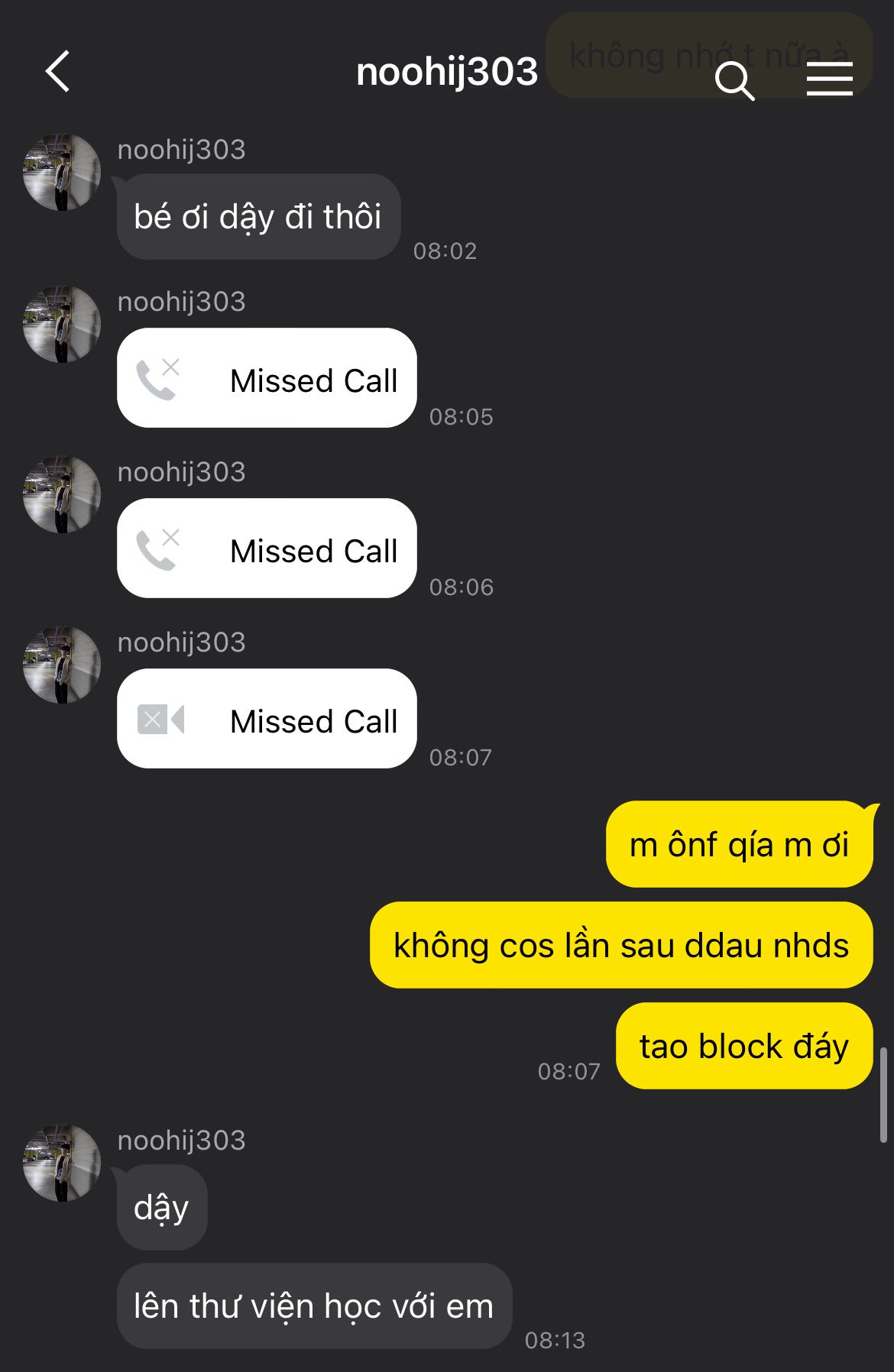Open noohij303's avatar beside 'bé ơi dậy đi thôi'
Viewport: 894px width, 1372px height.
click(62, 173)
